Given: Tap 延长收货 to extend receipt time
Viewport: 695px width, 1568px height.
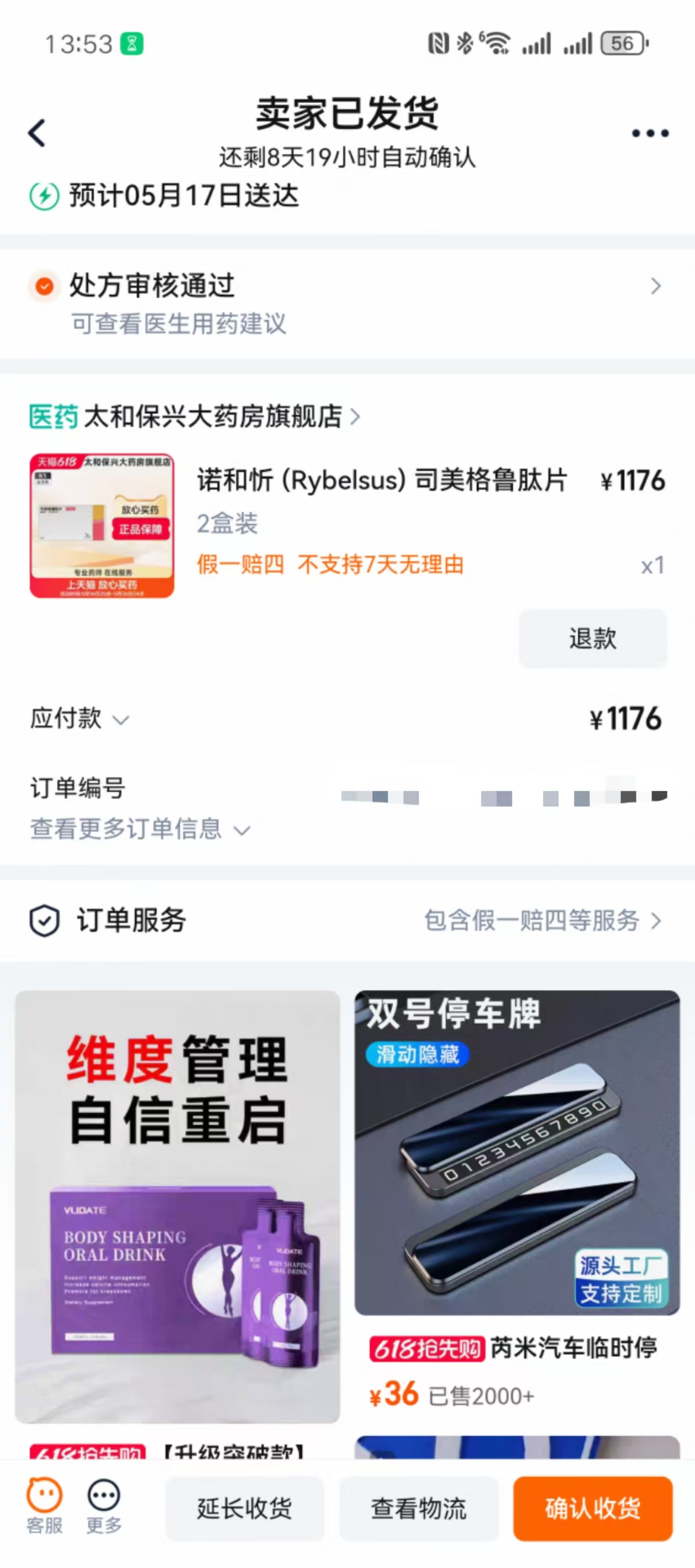Looking at the screenshot, I should 244,1508.
